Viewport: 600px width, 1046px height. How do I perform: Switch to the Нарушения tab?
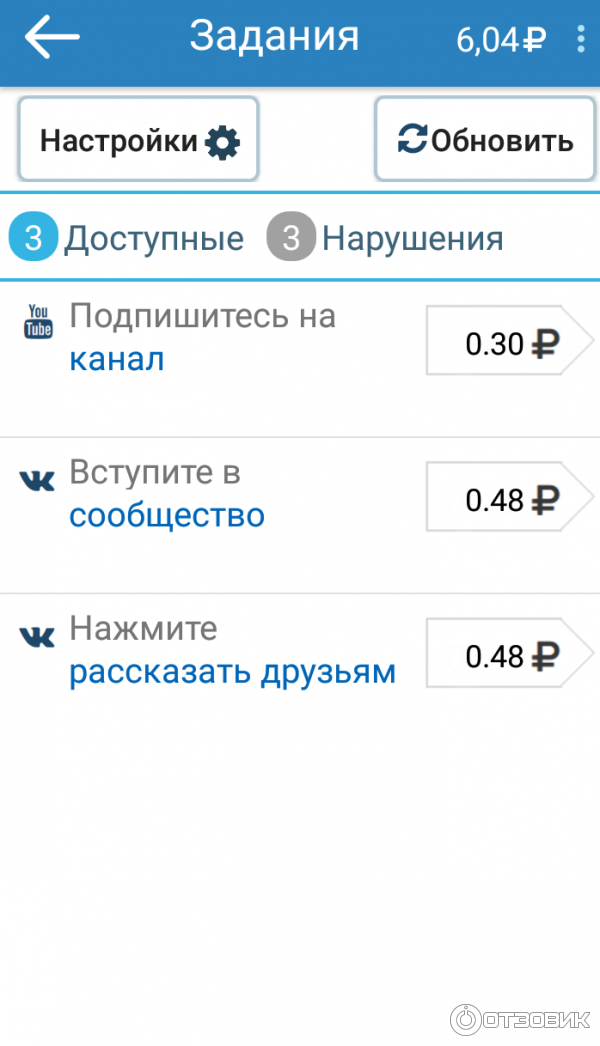pyautogui.click(x=386, y=239)
